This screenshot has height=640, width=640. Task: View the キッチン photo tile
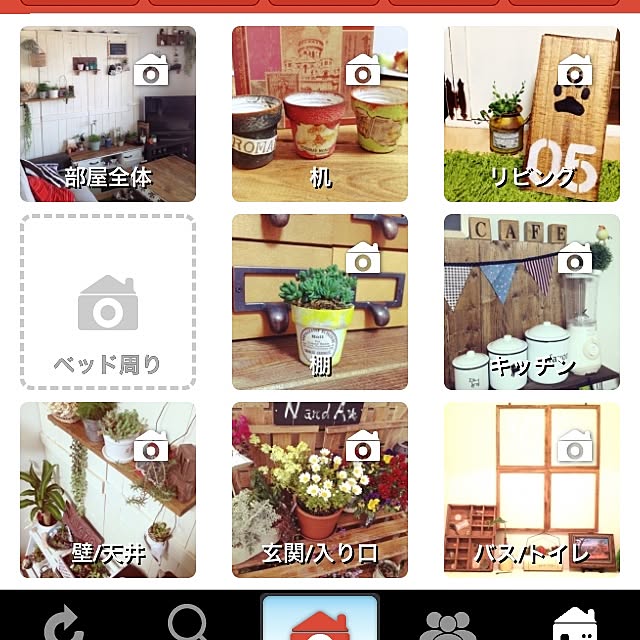point(532,302)
